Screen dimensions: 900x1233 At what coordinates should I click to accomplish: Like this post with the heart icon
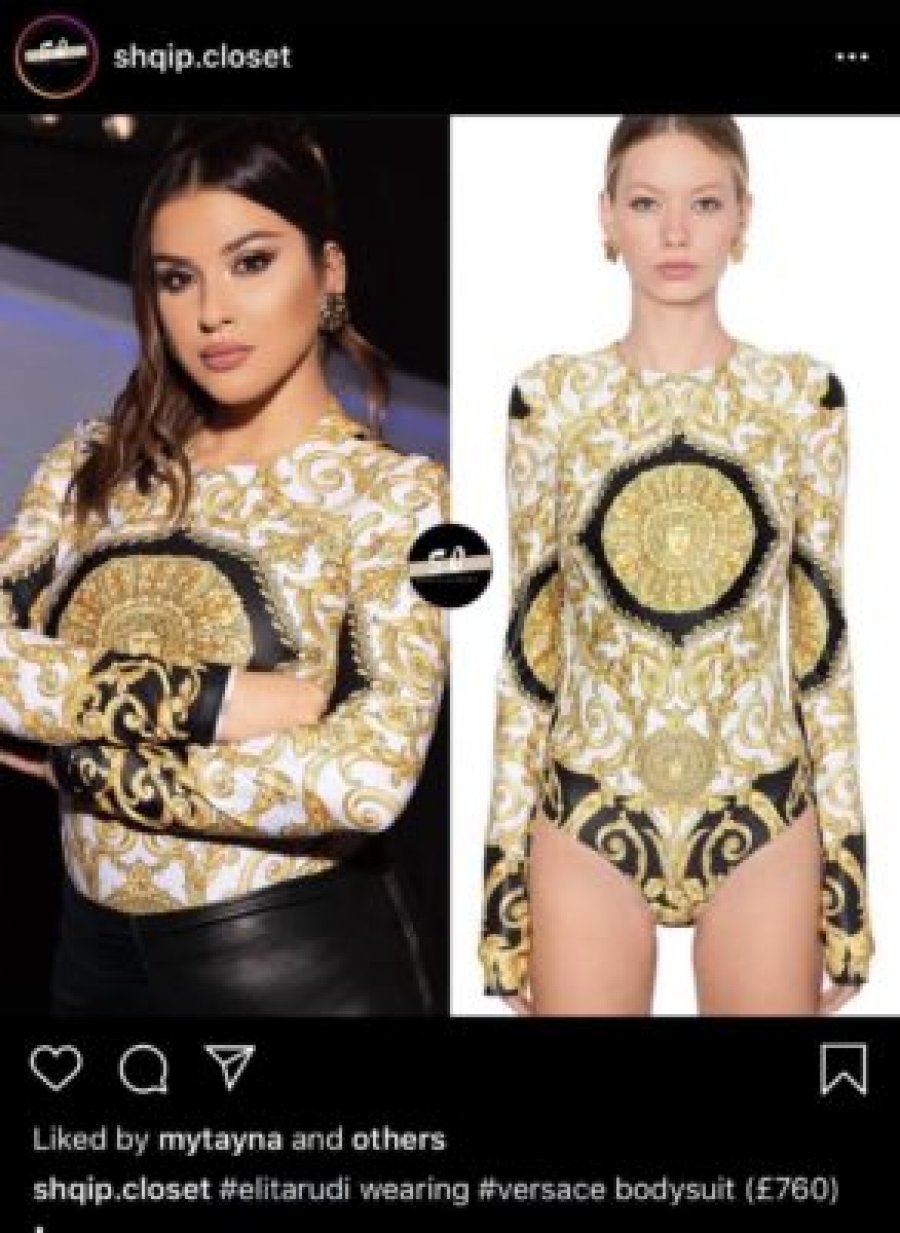[x=55, y=1069]
